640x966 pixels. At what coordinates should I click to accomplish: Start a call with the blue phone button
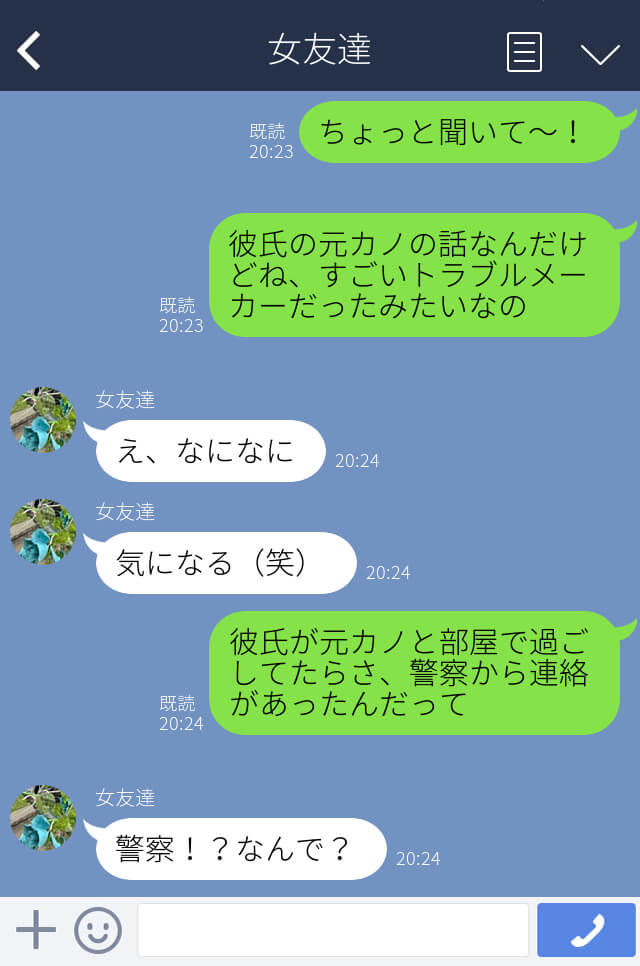[586, 930]
